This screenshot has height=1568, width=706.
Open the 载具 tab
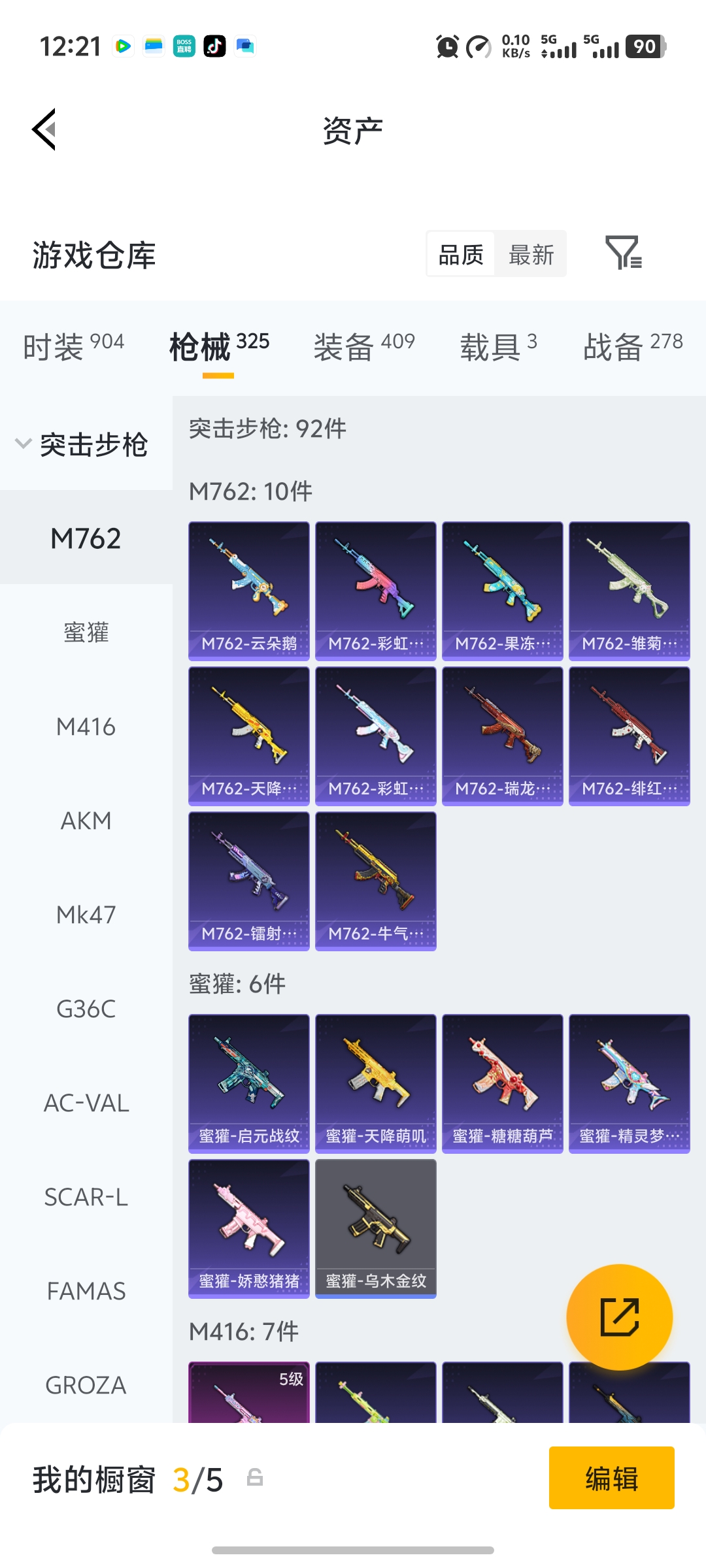(498, 346)
